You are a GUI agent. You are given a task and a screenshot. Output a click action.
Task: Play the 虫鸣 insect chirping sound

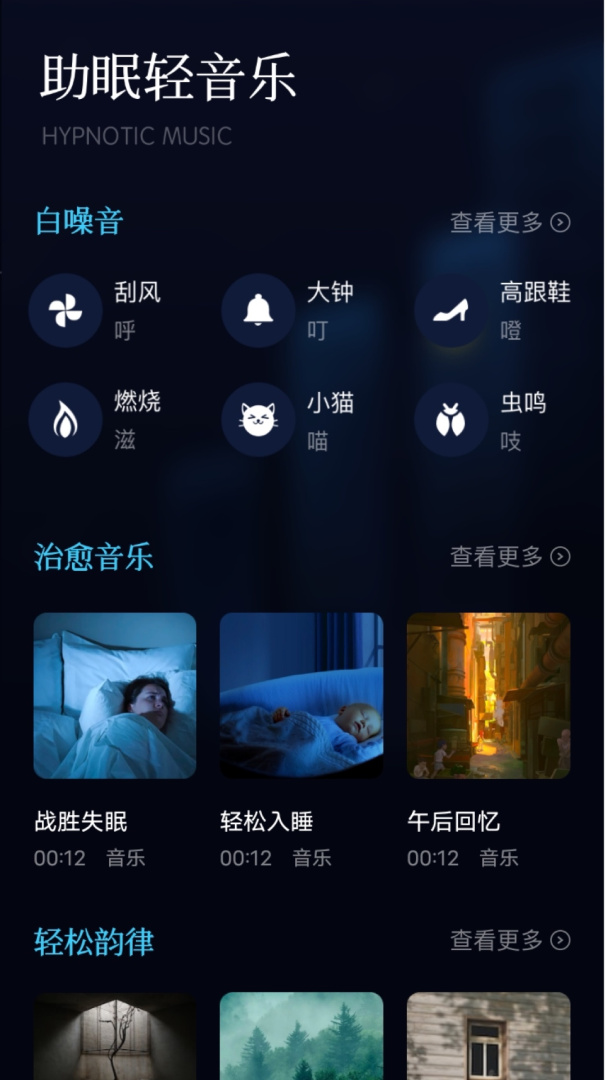tap(451, 420)
